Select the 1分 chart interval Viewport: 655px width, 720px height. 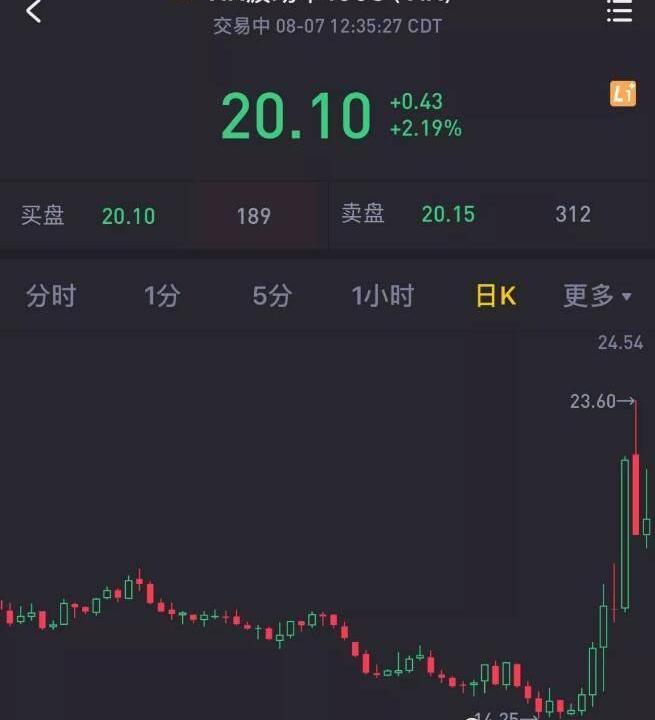(162, 296)
